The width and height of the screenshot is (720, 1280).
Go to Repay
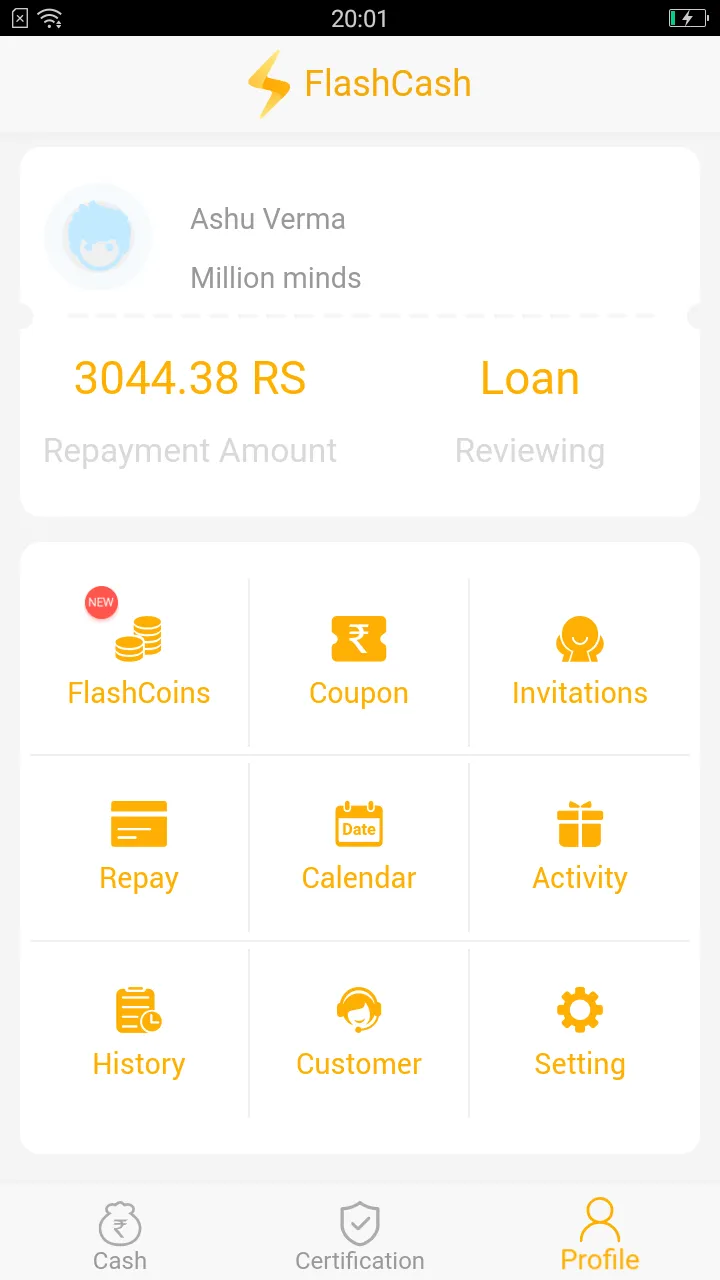tap(139, 847)
